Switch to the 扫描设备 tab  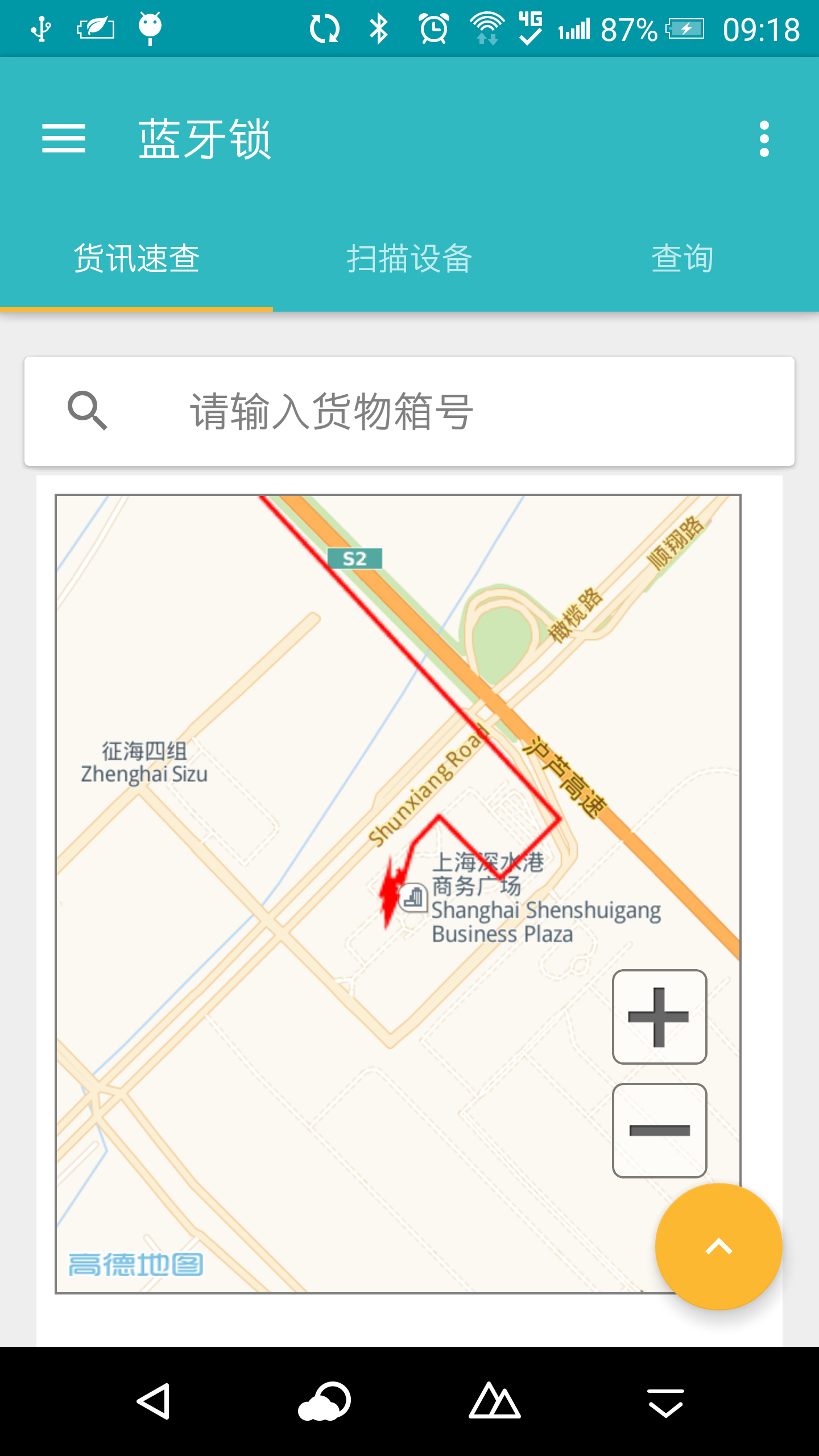tap(409, 259)
